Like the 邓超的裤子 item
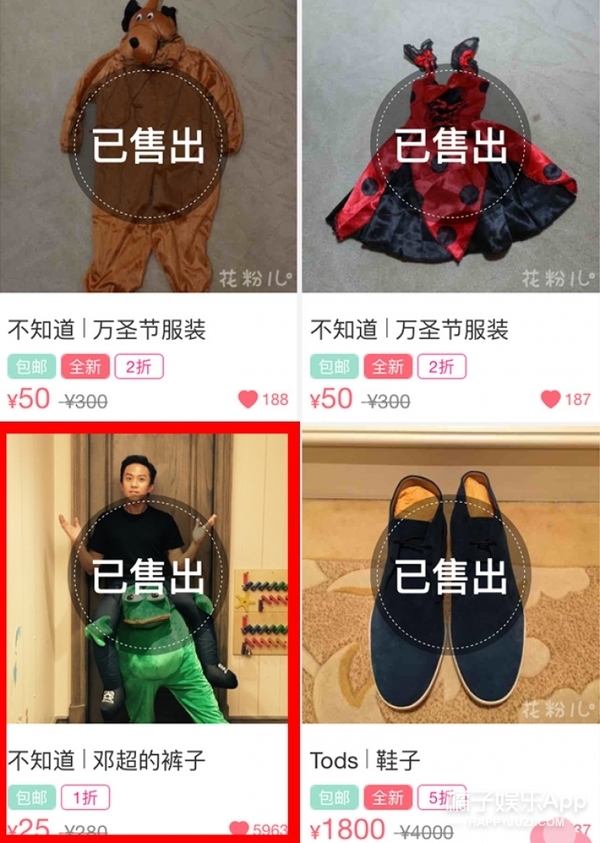Viewport: 600px width, 843px height. coord(238,829)
